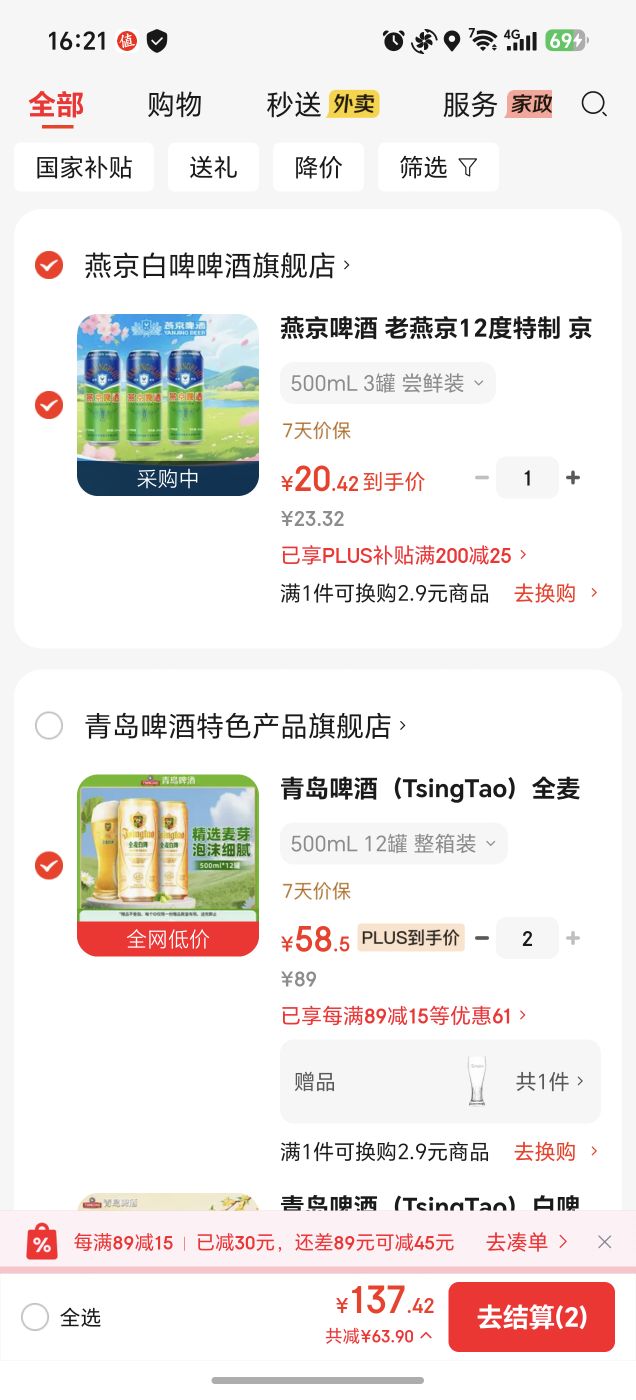The height and width of the screenshot is (1400, 636).
Task: Increase quantity of 燕京啤酒 item
Action: pos(573,478)
